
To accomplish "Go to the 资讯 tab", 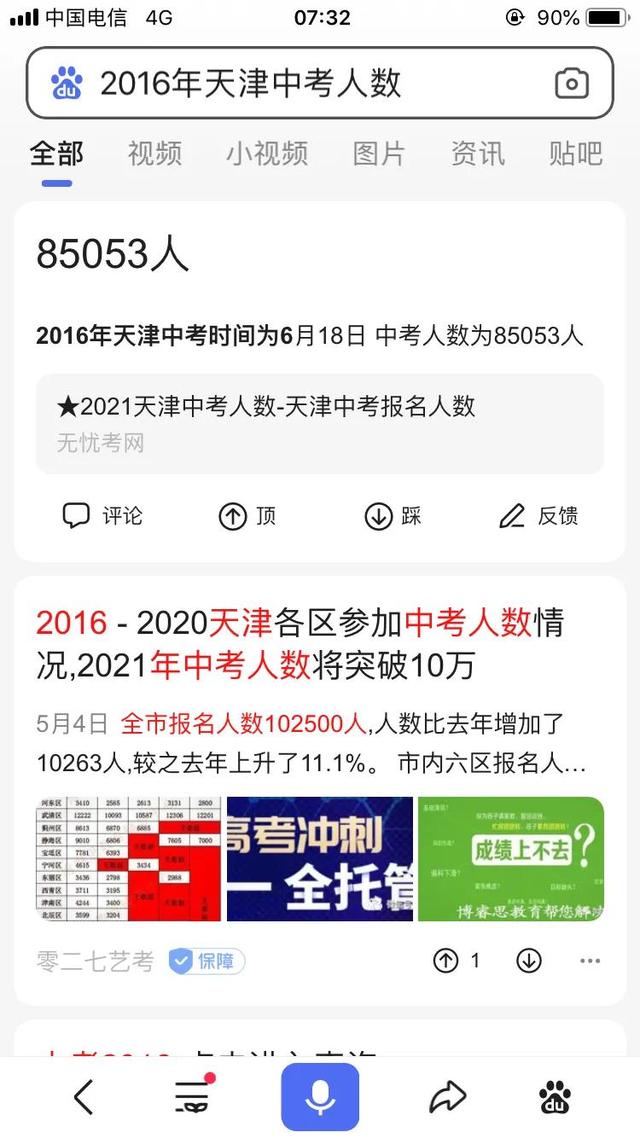I will point(477,153).
